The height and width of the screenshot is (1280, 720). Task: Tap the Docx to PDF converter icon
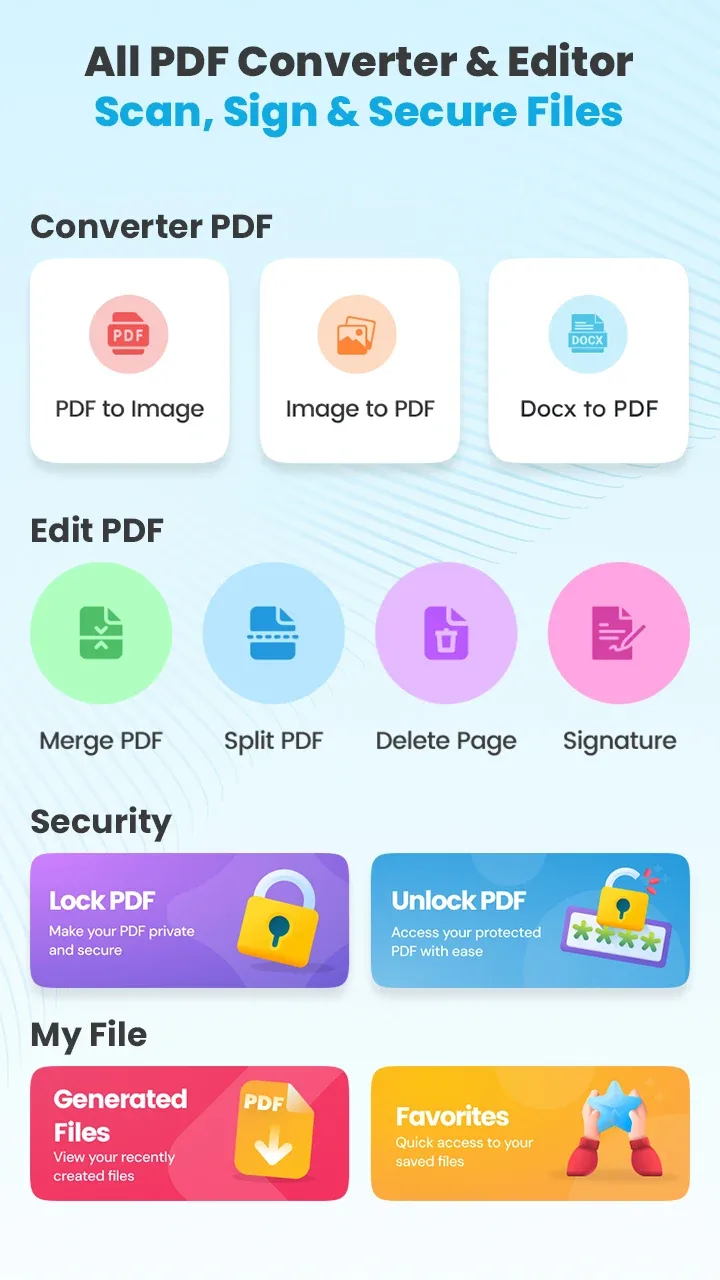click(x=588, y=334)
